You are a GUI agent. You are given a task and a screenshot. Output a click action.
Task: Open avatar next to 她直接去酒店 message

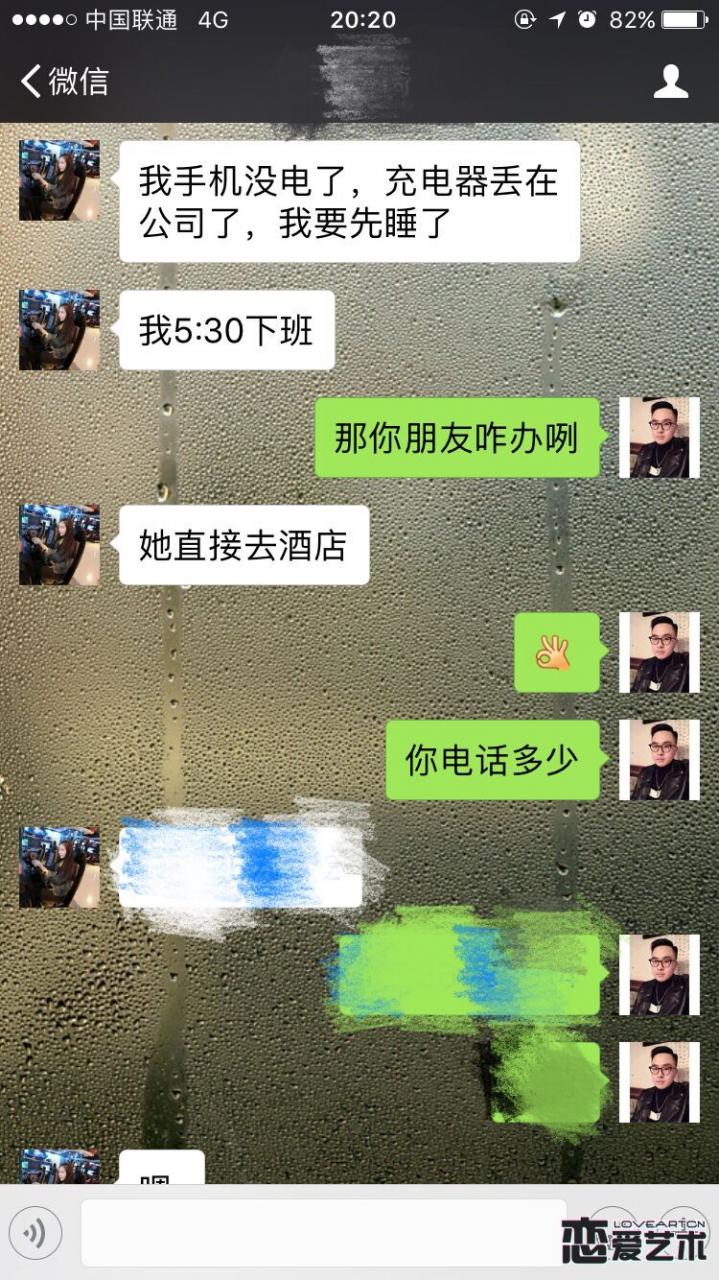point(59,545)
